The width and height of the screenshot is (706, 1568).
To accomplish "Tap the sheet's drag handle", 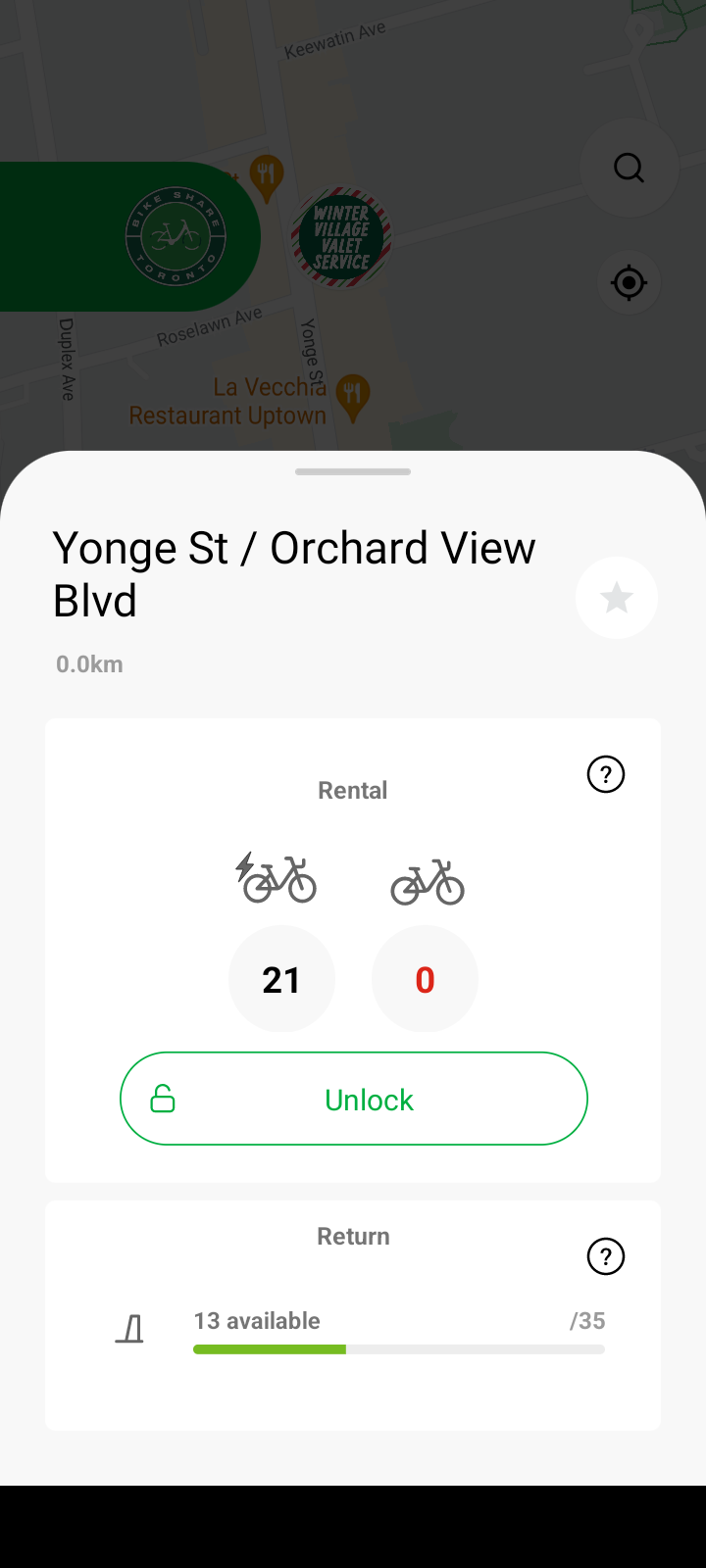I will [x=353, y=471].
